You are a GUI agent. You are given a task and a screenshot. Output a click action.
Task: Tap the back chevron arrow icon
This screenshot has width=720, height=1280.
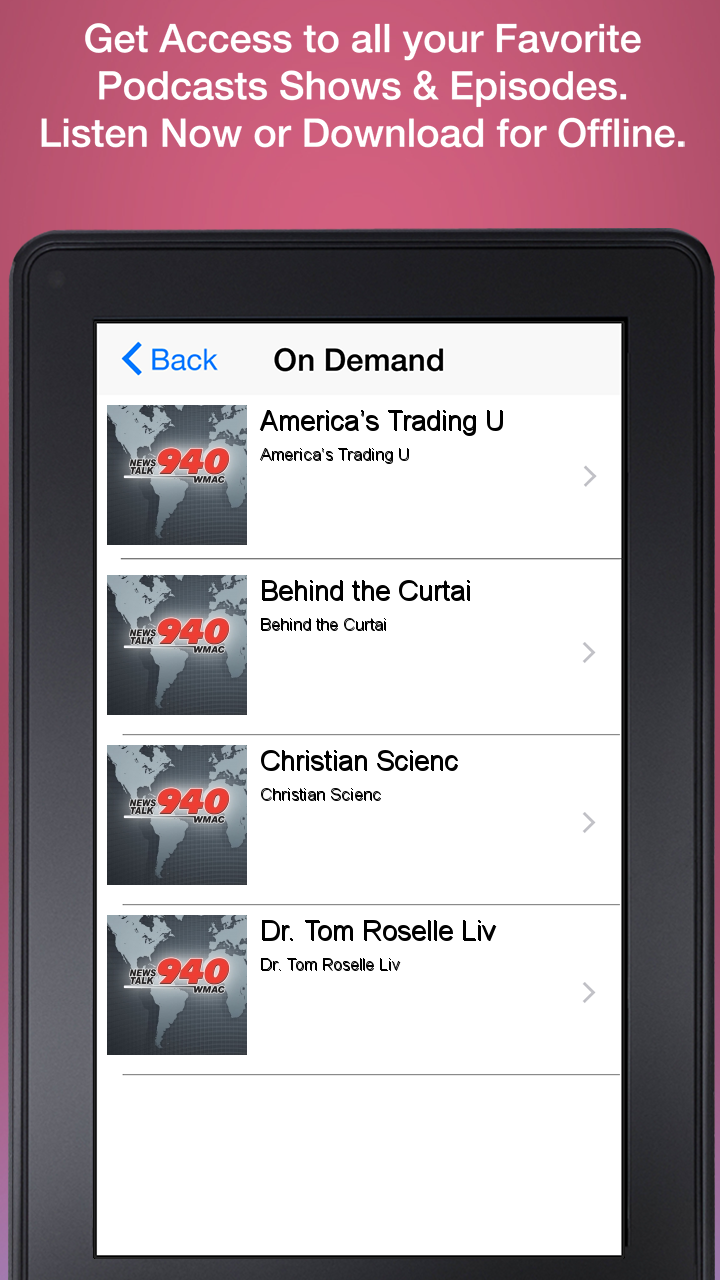pyautogui.click(x=131, y=359)
